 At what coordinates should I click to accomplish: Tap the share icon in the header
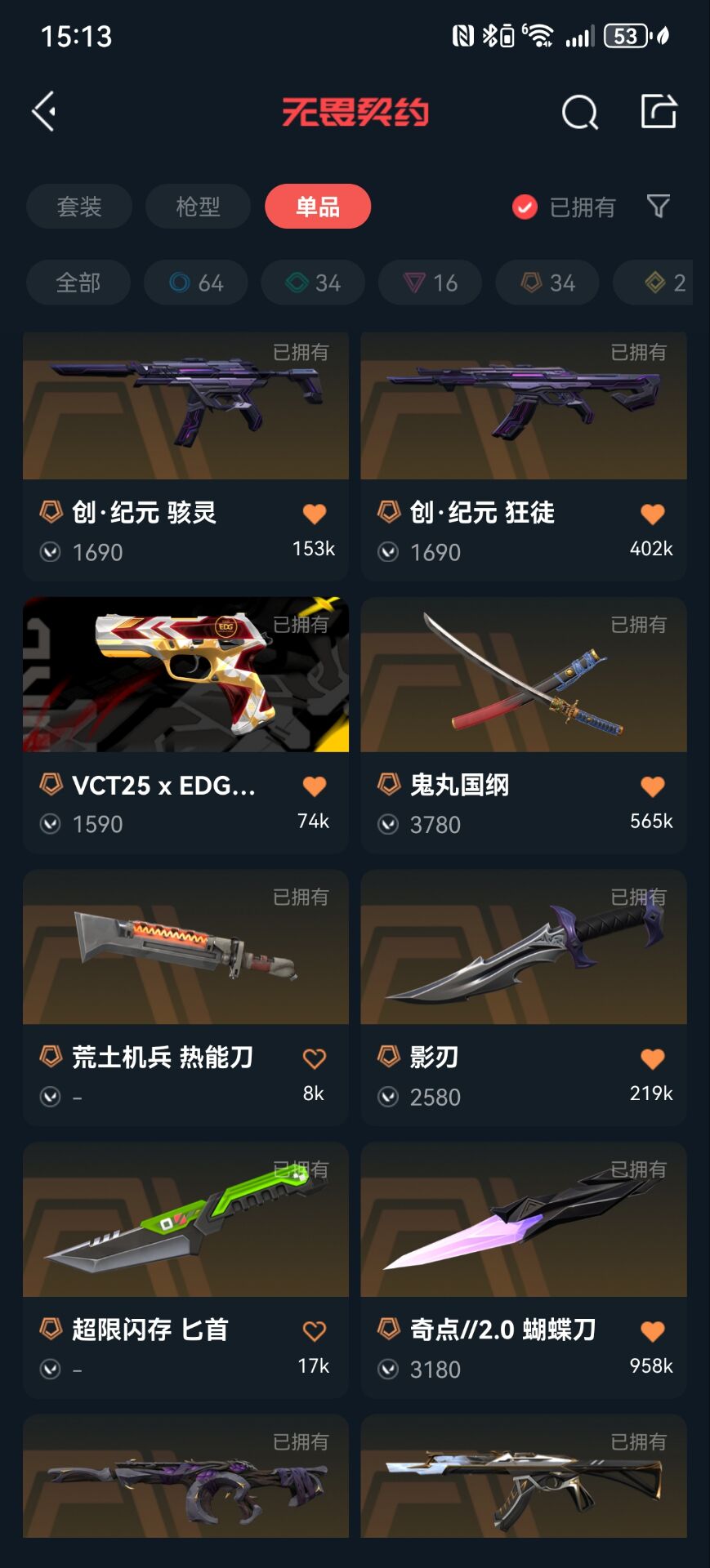659,111
